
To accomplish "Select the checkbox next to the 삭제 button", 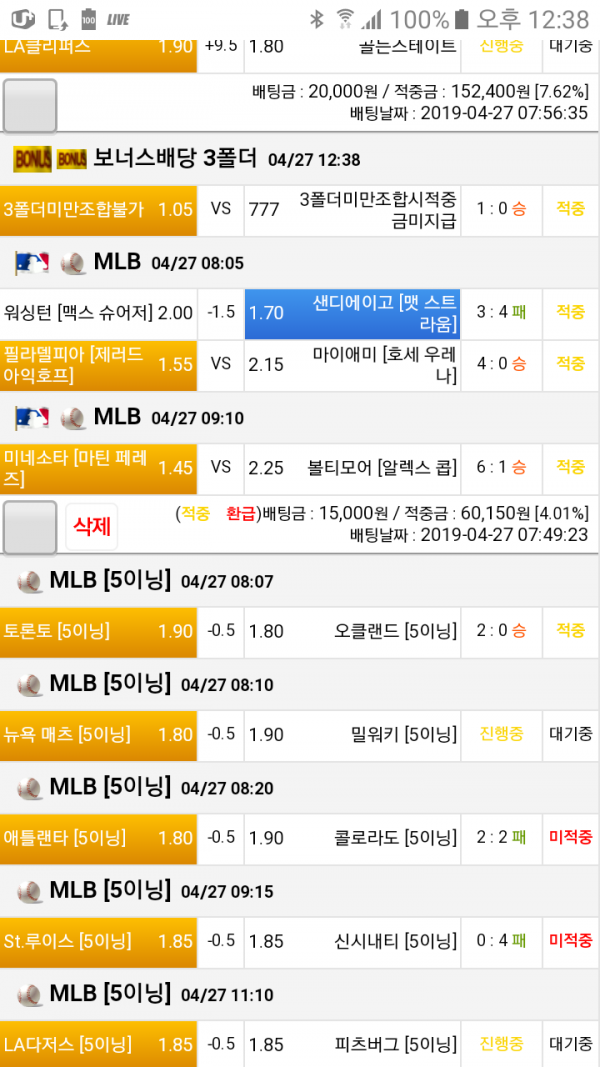I will coord(30,527).
